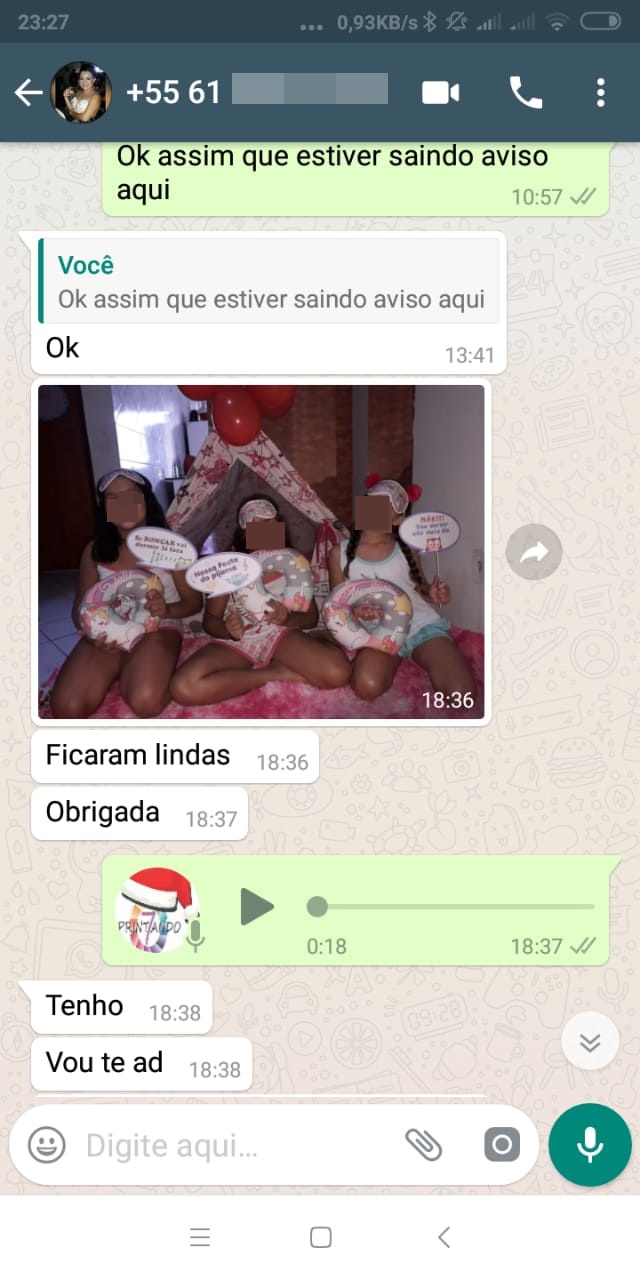Jump to the quoted message 'Ok assim que estiver'

coord(268,281)
